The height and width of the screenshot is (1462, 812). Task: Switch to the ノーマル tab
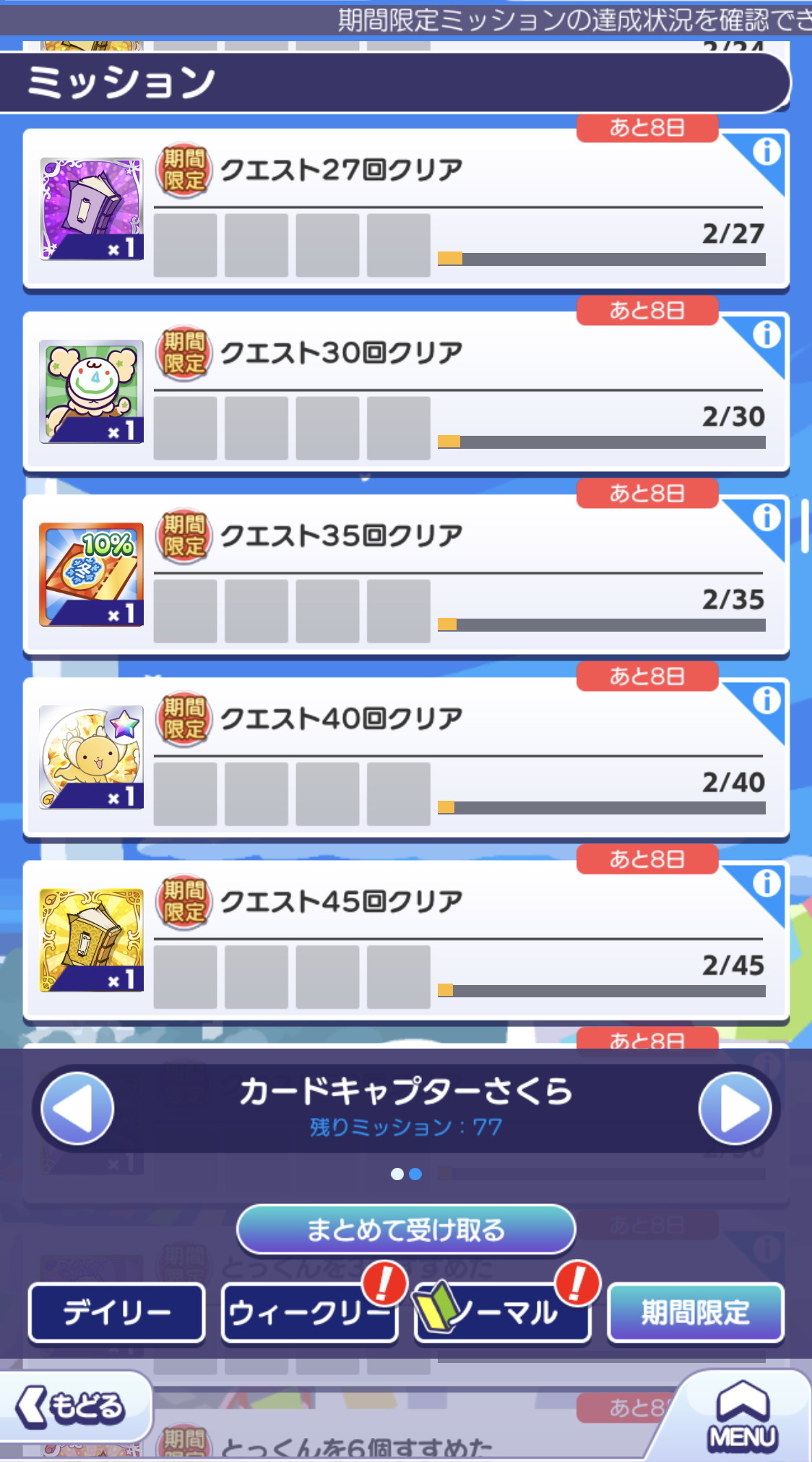pos(502,1312)
